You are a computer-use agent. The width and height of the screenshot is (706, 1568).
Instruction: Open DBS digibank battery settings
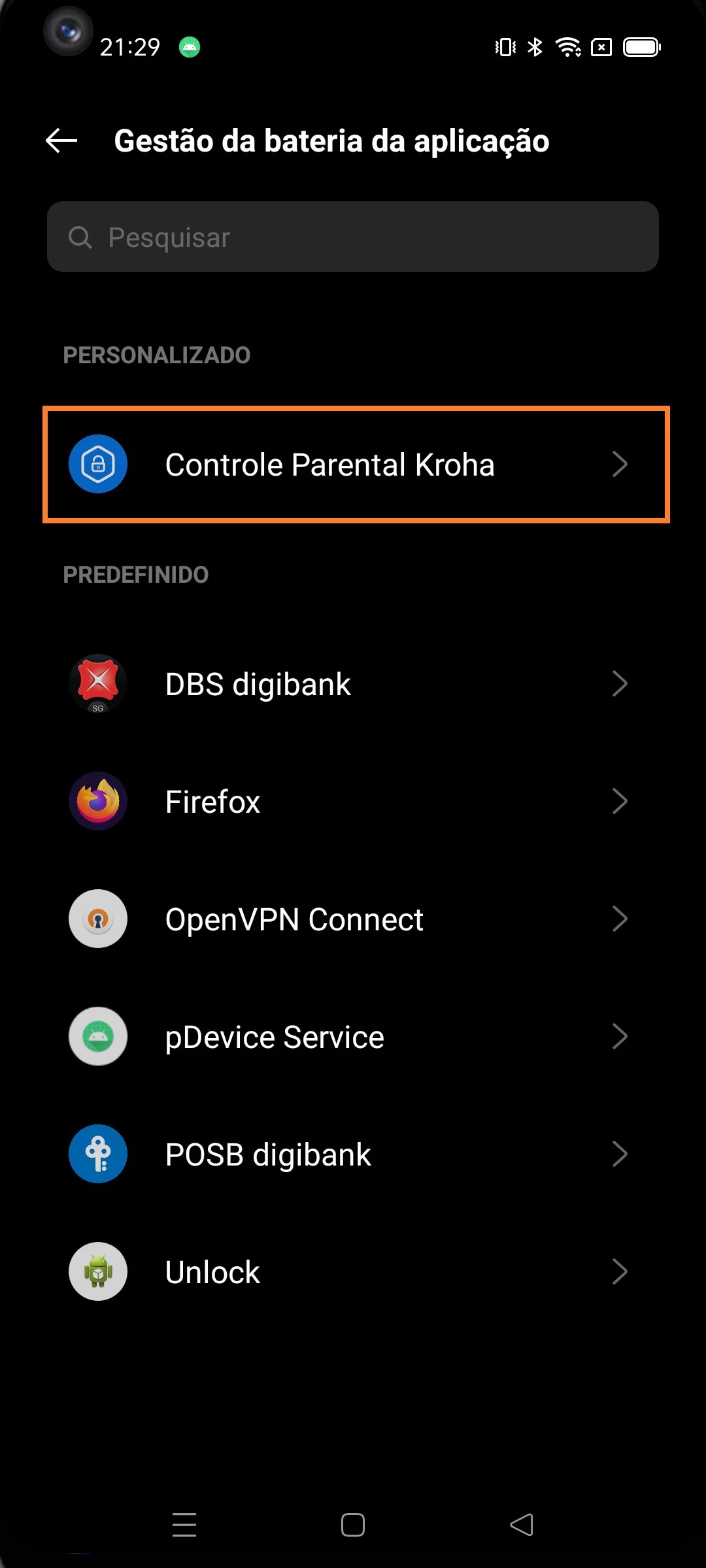coord(353,684)
